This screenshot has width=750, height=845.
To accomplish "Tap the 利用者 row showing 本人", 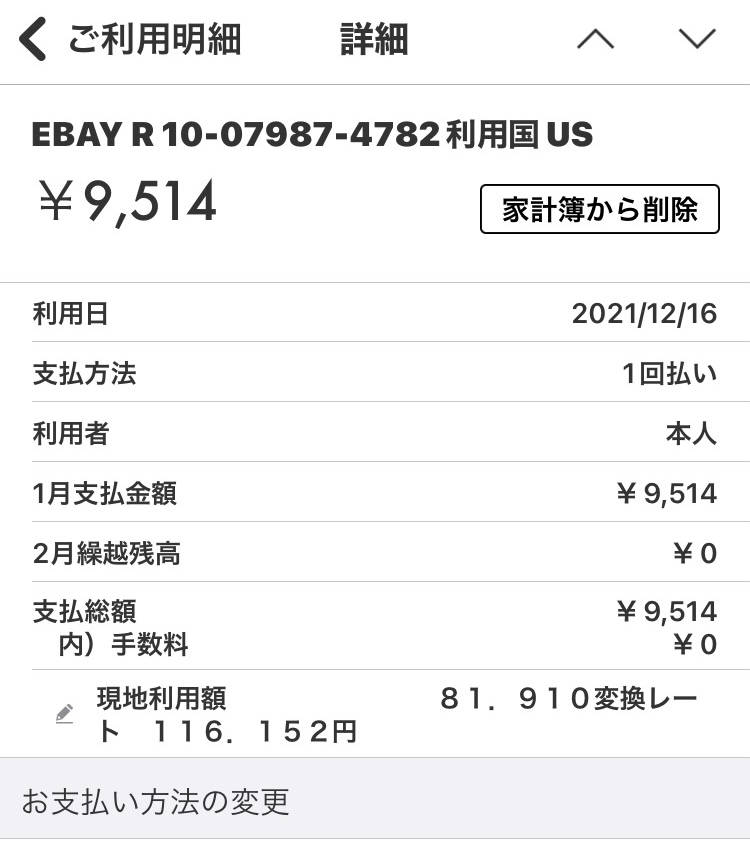I will click(x=375, y=434).
